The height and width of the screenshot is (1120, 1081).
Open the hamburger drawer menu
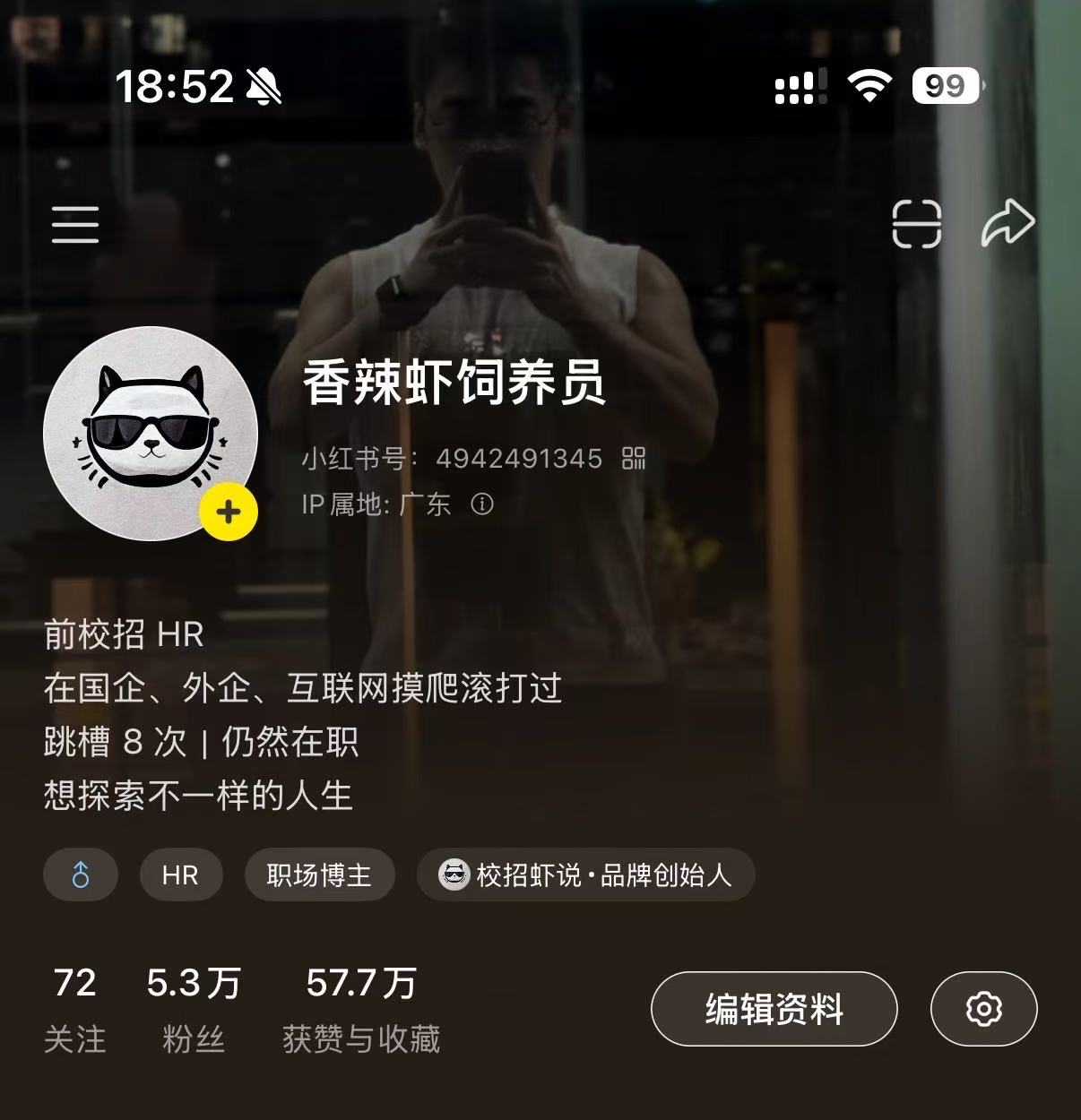pyautogui.click(x=75, y=224)
